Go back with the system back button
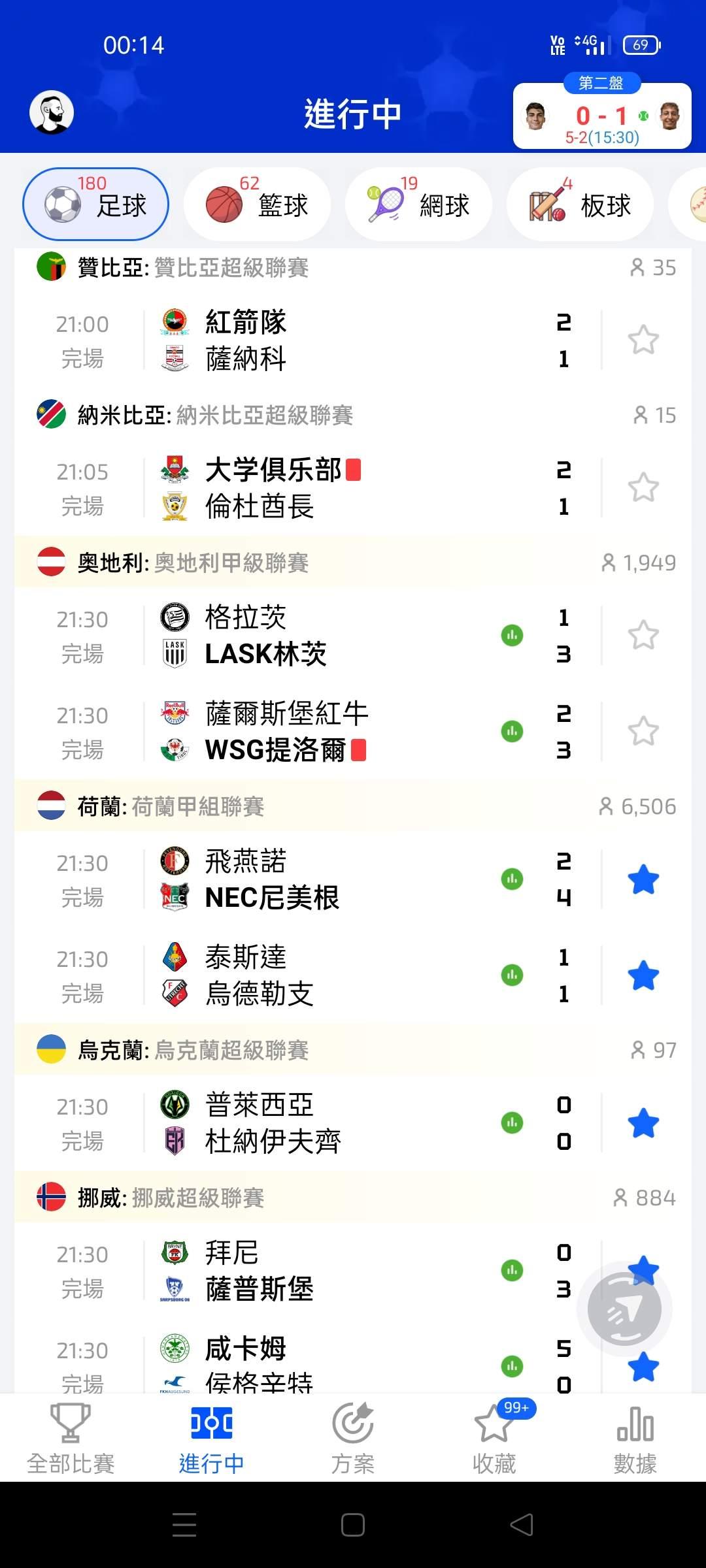The width and height of the screenshot is (706, 1568). [522, 1525]
